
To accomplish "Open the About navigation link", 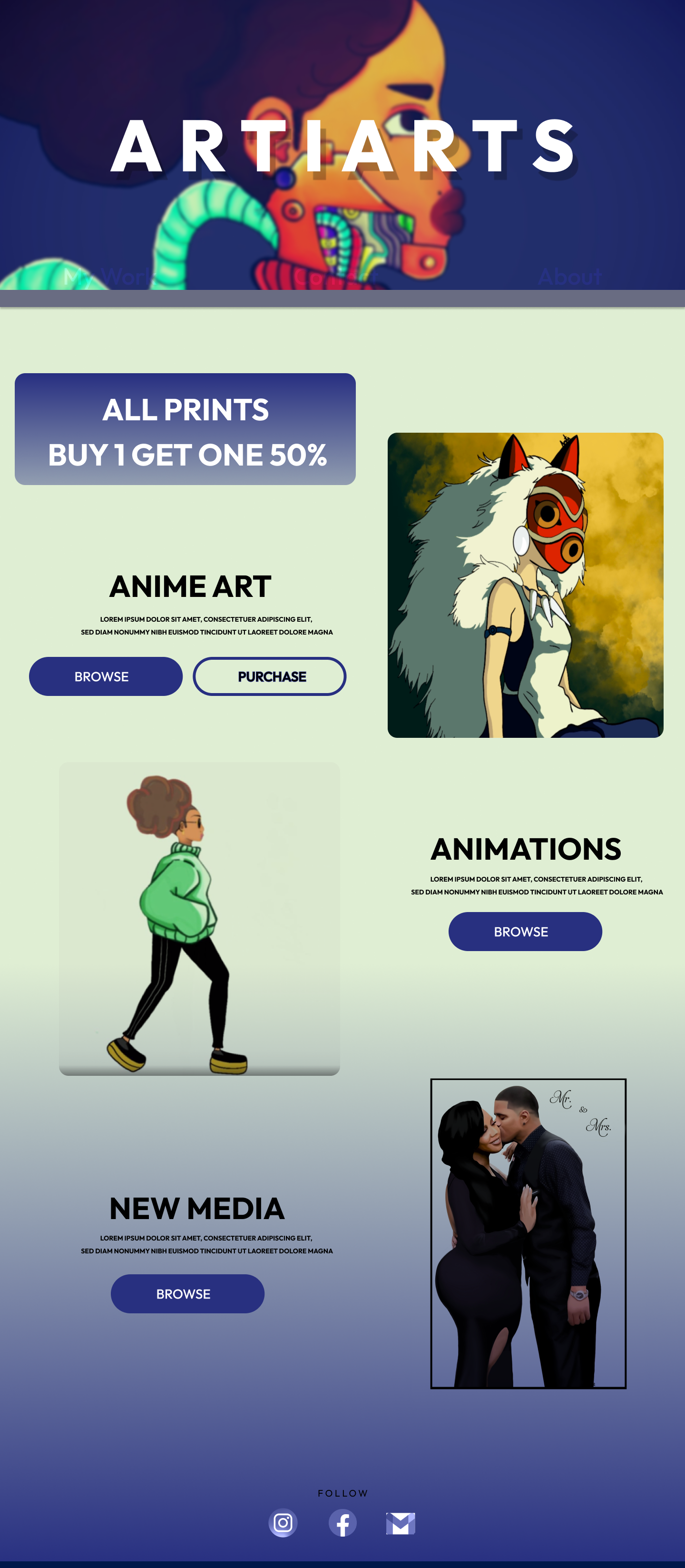I will pos(569,277).
